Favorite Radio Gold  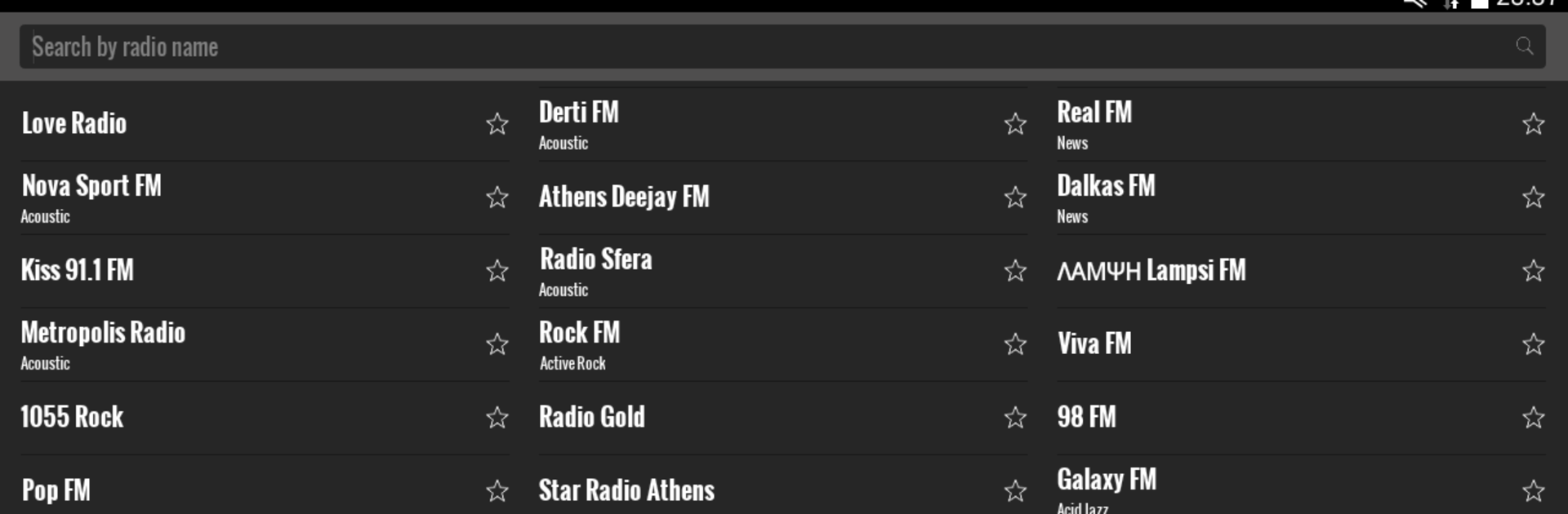click(1015, 418)
